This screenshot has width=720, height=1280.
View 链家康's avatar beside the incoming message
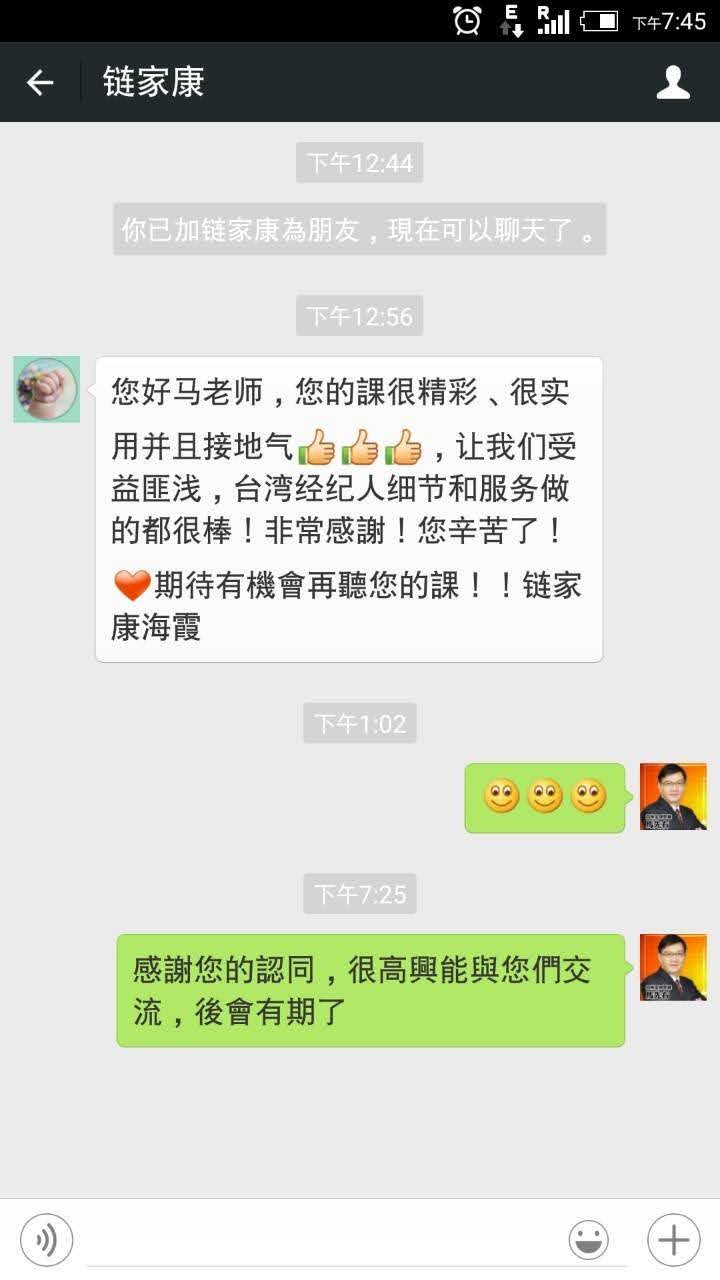[x=46, y=389]
